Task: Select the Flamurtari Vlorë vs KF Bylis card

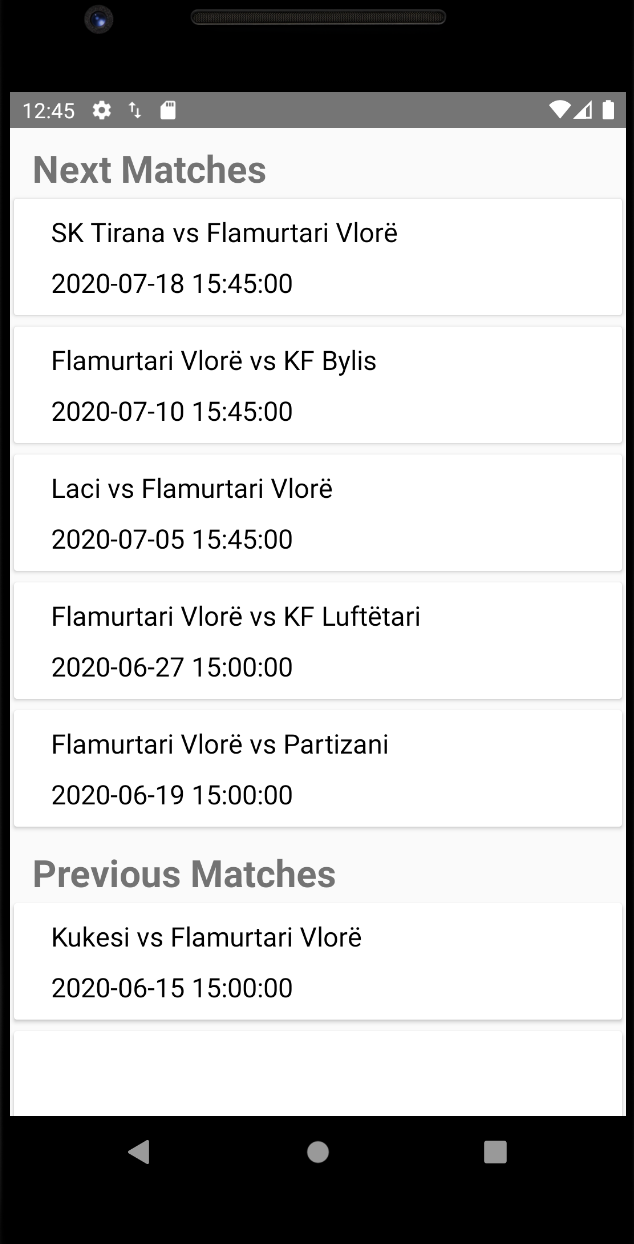Action: tap(318, 385)
